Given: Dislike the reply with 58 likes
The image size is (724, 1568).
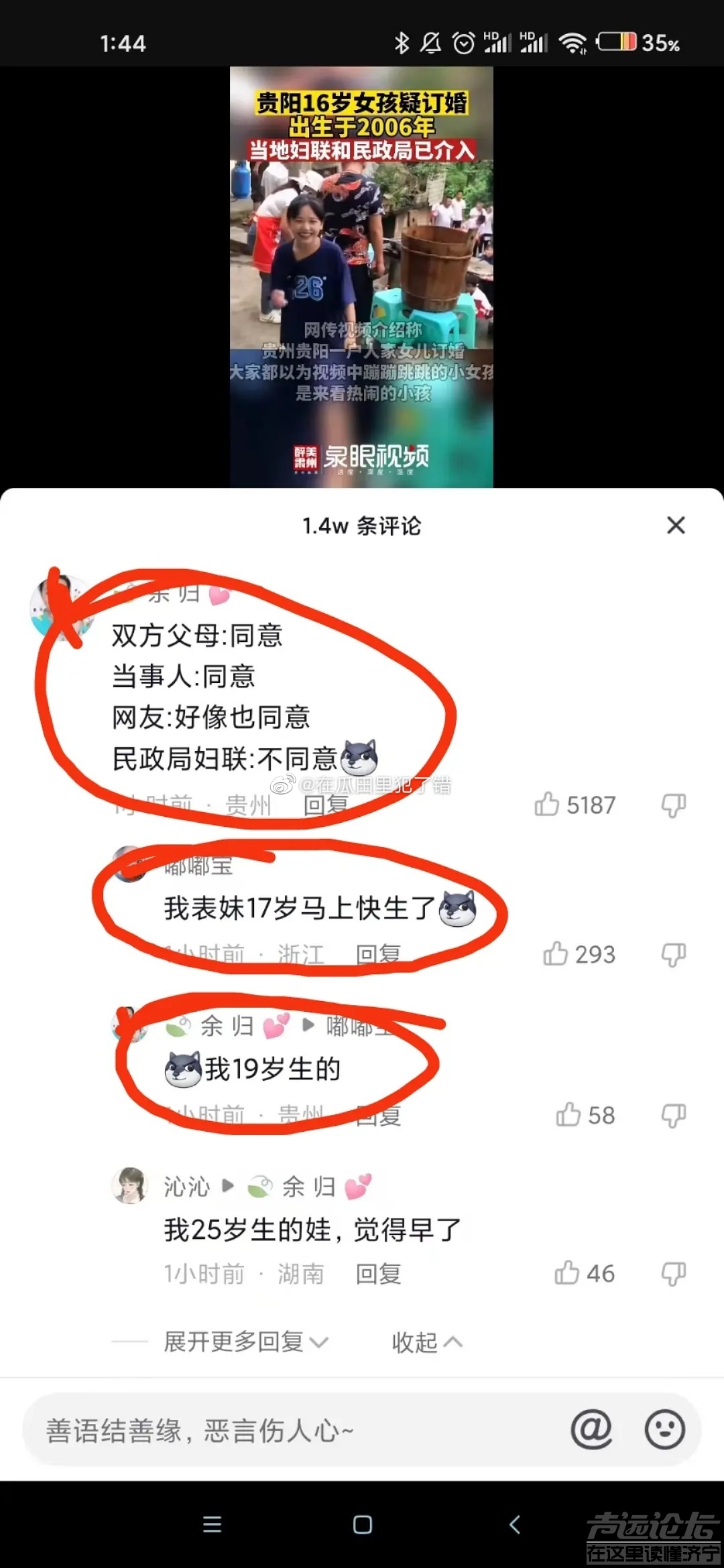Looking at the screenshot, I should pos(673,1115).
